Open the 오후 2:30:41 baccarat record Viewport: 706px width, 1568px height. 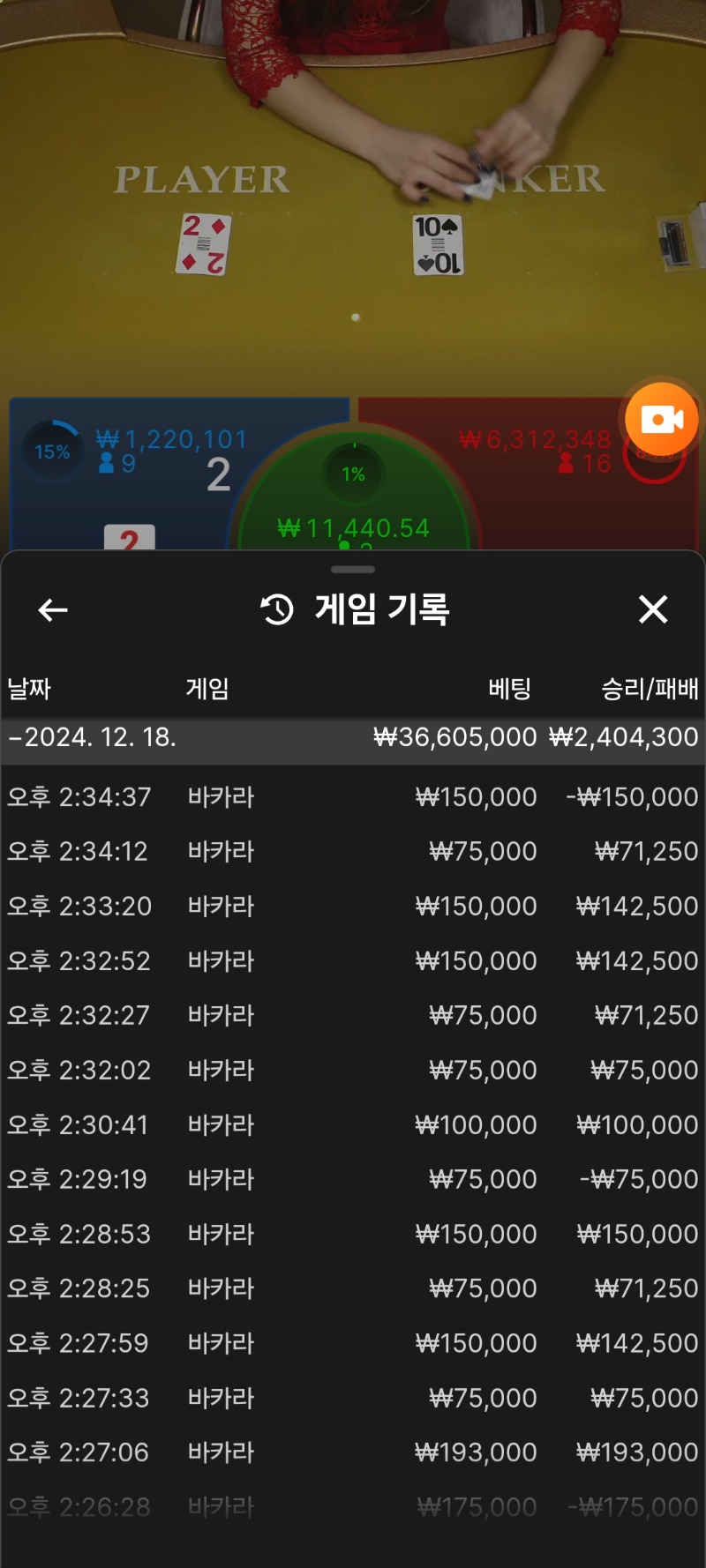pyautogui.click(x=353, y=1125)
